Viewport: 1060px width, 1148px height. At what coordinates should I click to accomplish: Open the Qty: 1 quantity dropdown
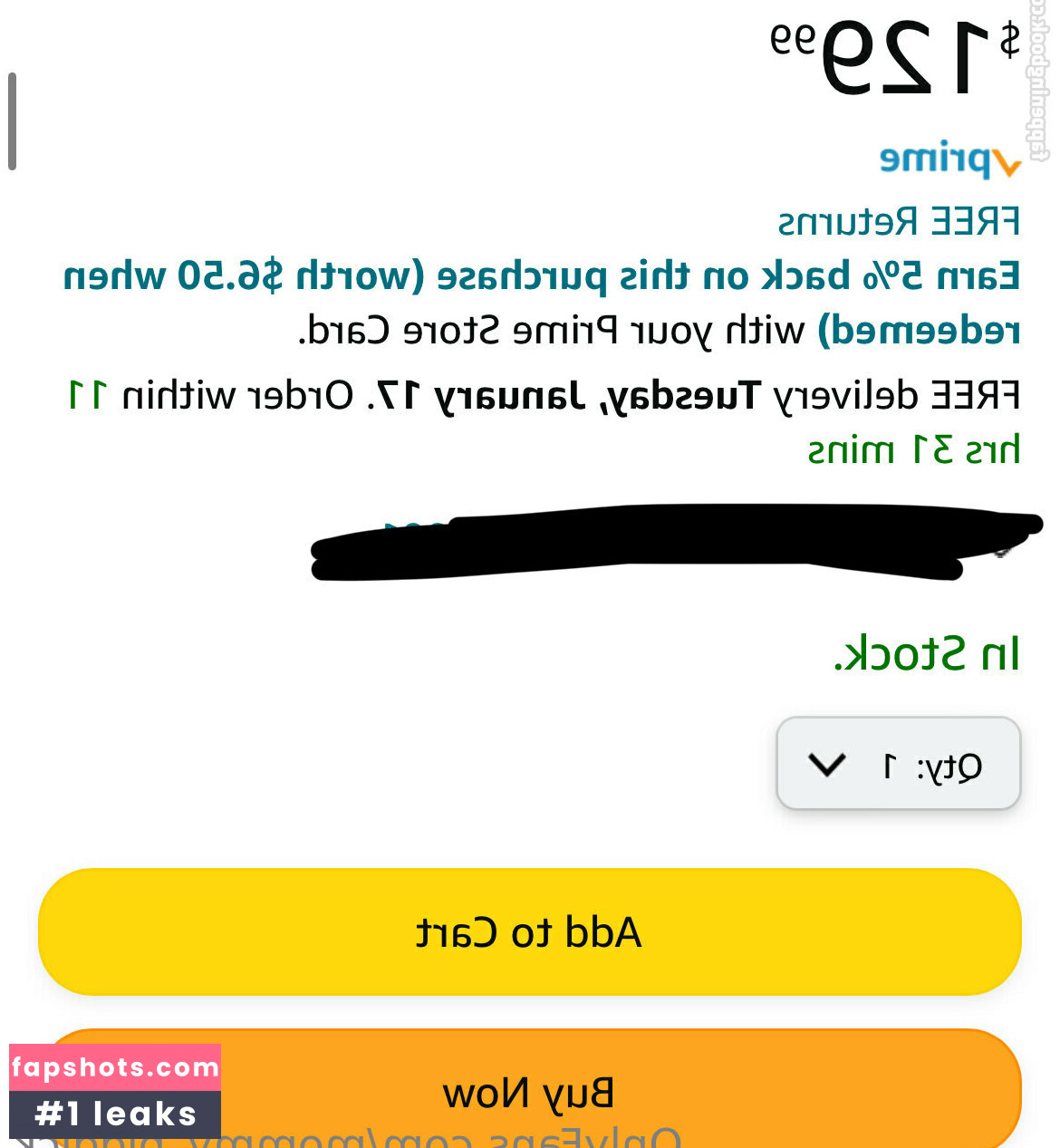tap(898, 764)
